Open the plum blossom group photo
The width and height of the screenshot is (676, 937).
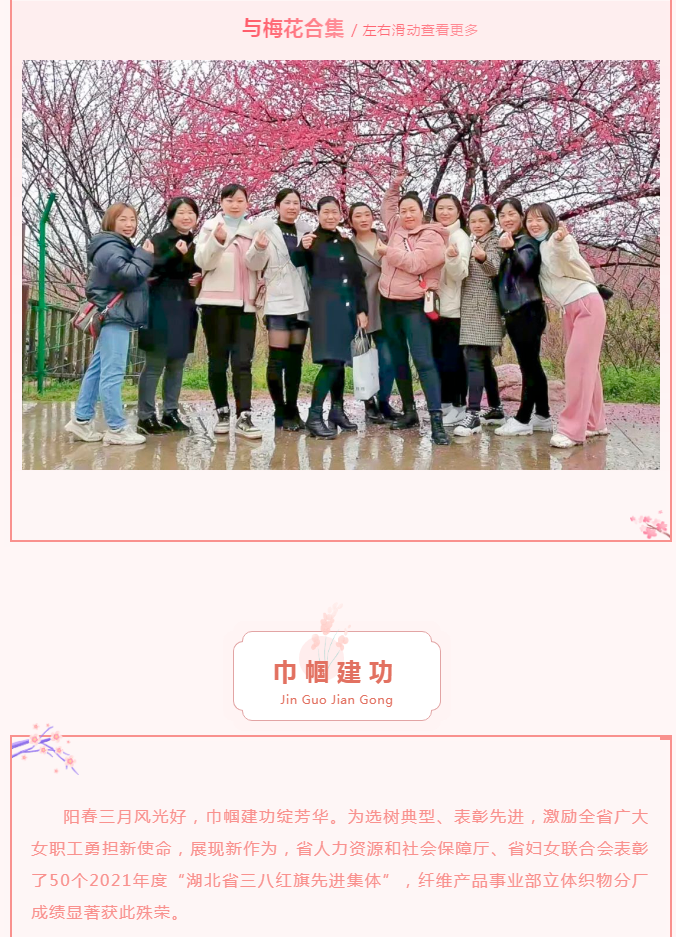(340, 265)
